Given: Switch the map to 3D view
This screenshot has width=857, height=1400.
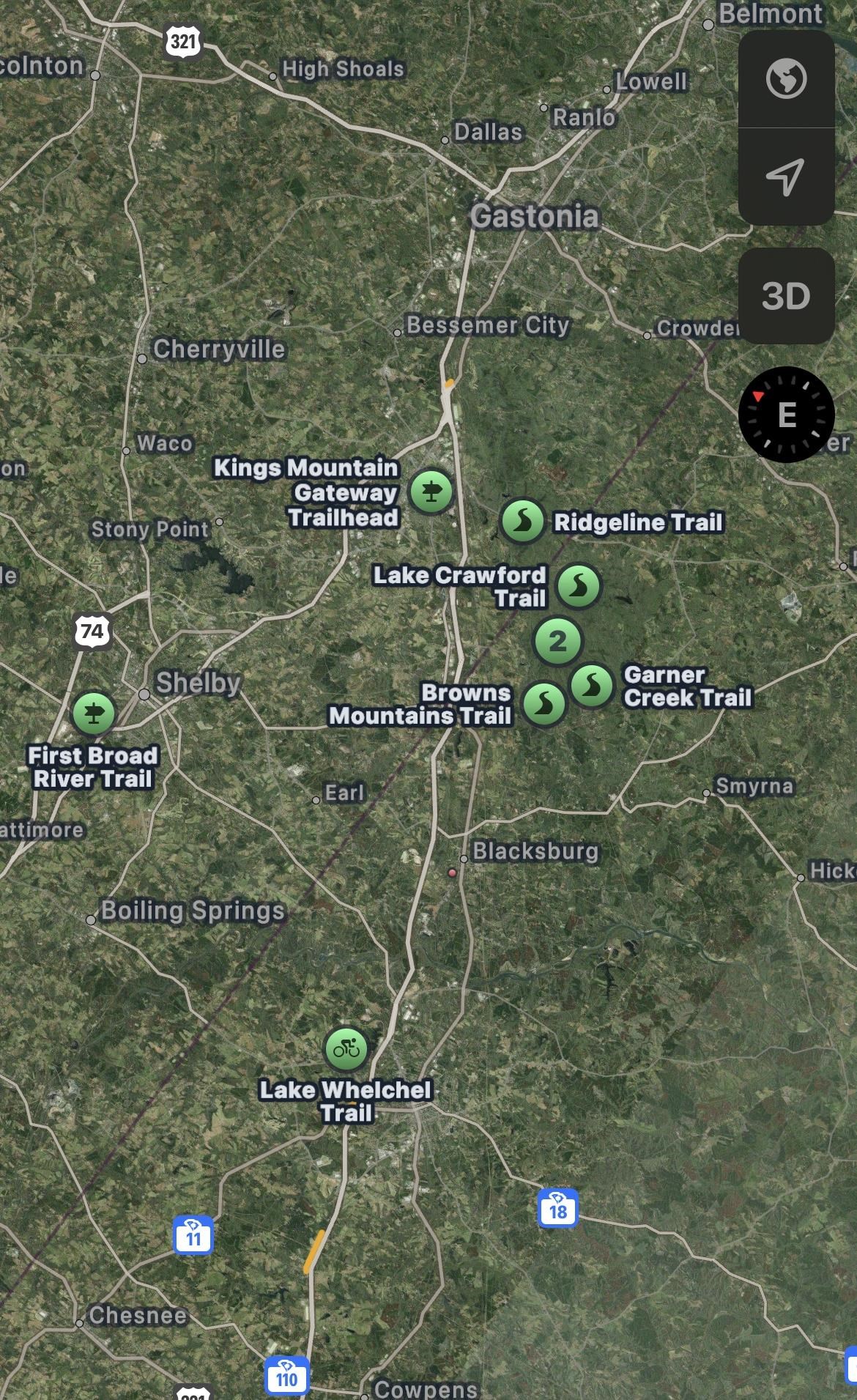Looking at the screenshot, I should [x=786, y=296].
